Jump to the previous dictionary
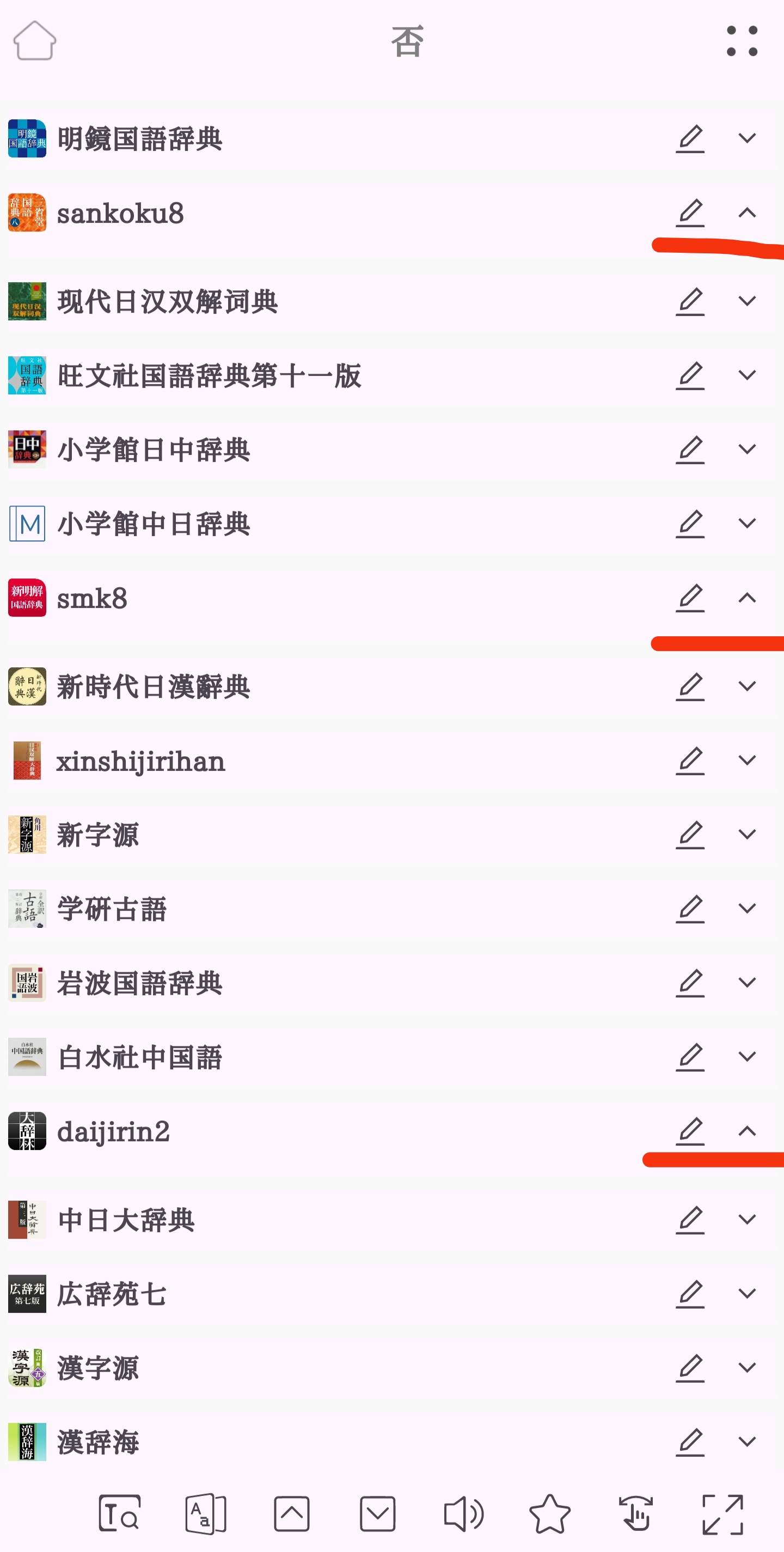784x1552 pixels. click(291, 1513)
